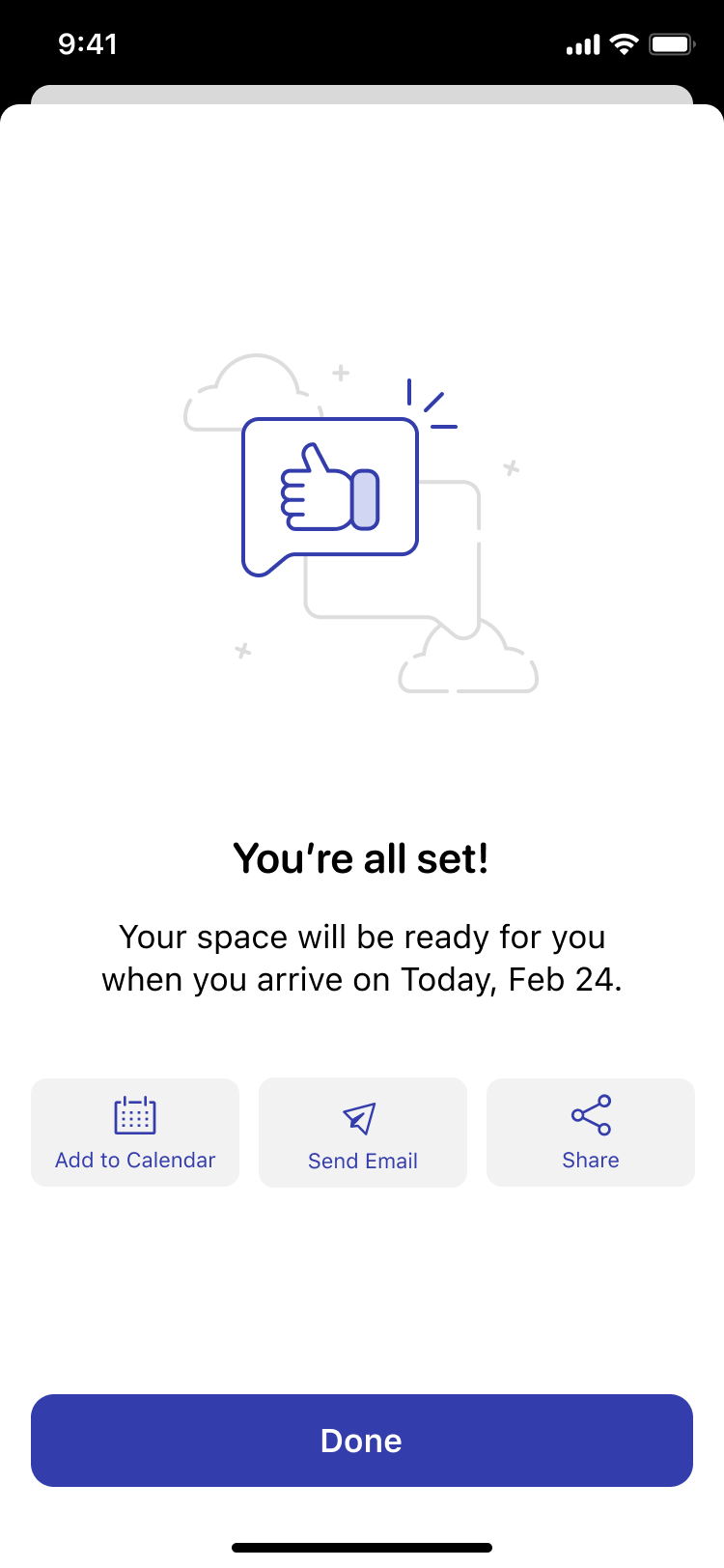Tap Add to Calendar button

[x=135, y=1133]
